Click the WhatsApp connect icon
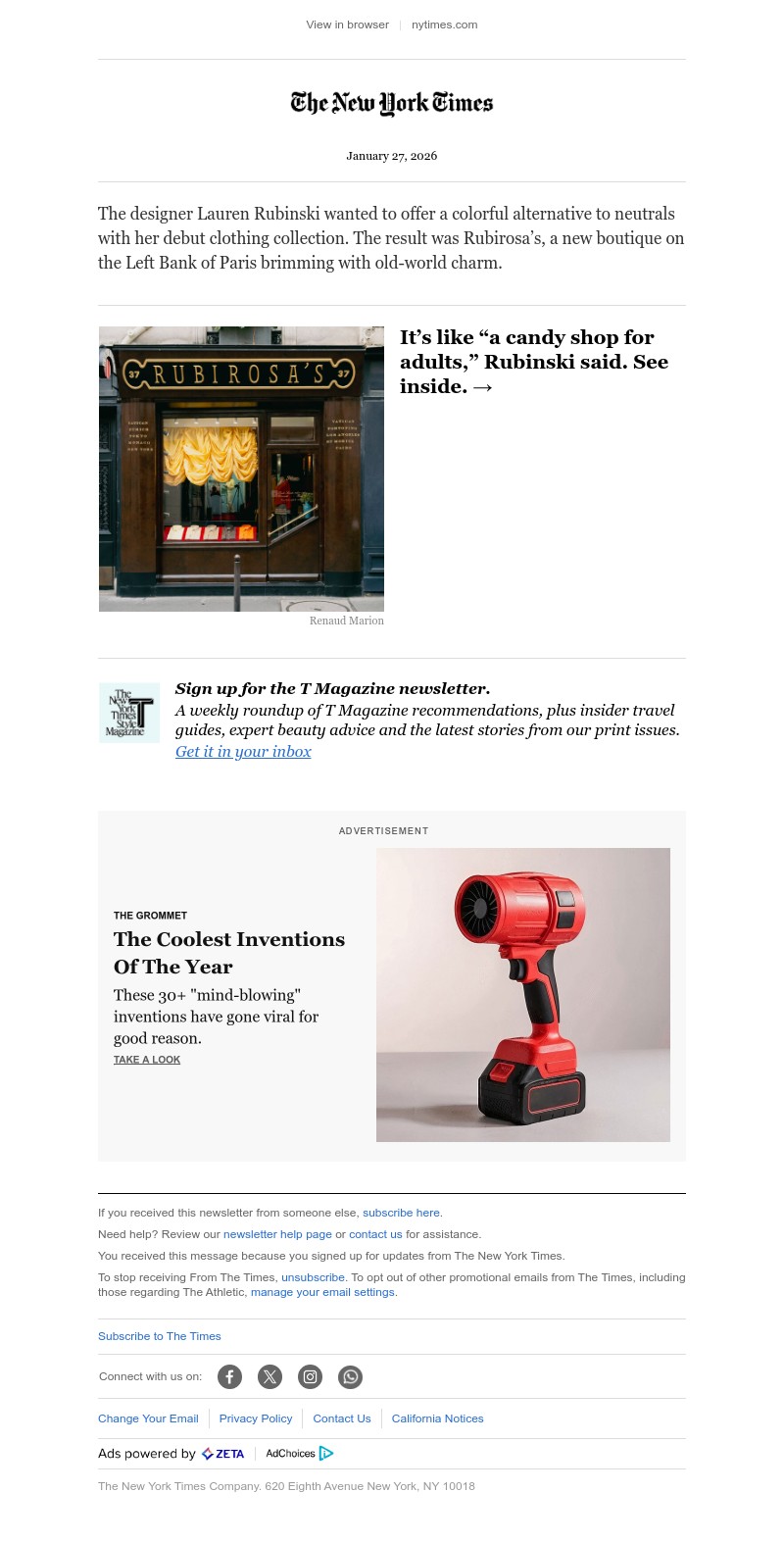The image size is (784, 1542). coord(350,1376)
